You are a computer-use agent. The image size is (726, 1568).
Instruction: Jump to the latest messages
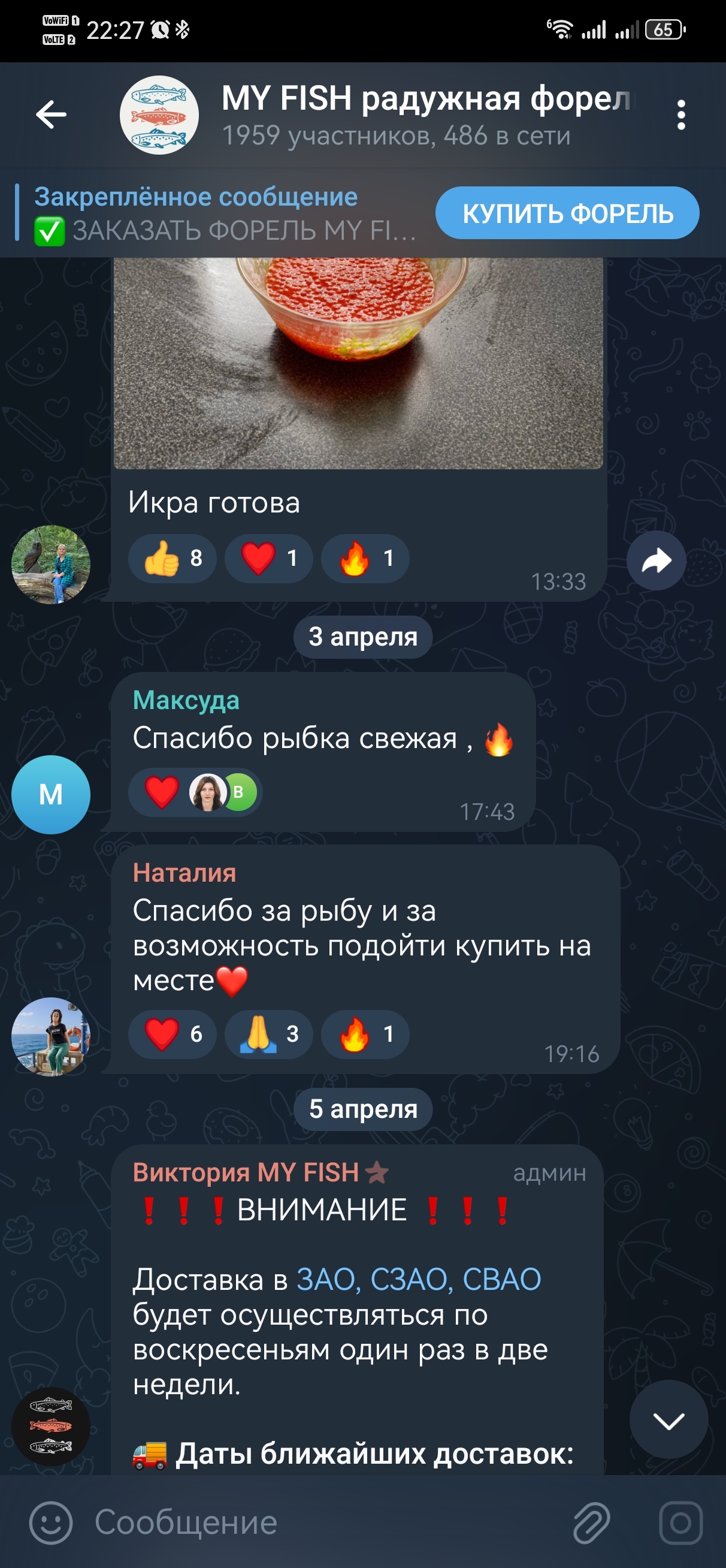point(669,1419)
